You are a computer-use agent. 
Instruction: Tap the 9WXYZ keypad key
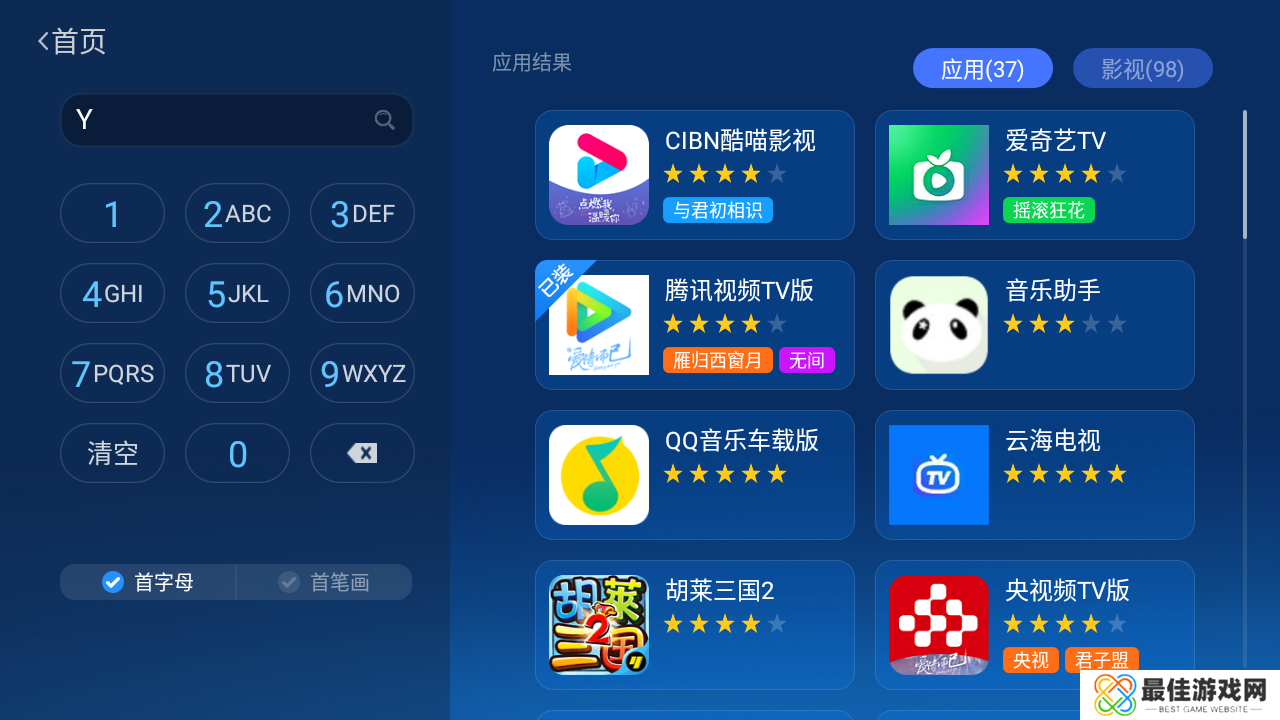click(362, 373)
